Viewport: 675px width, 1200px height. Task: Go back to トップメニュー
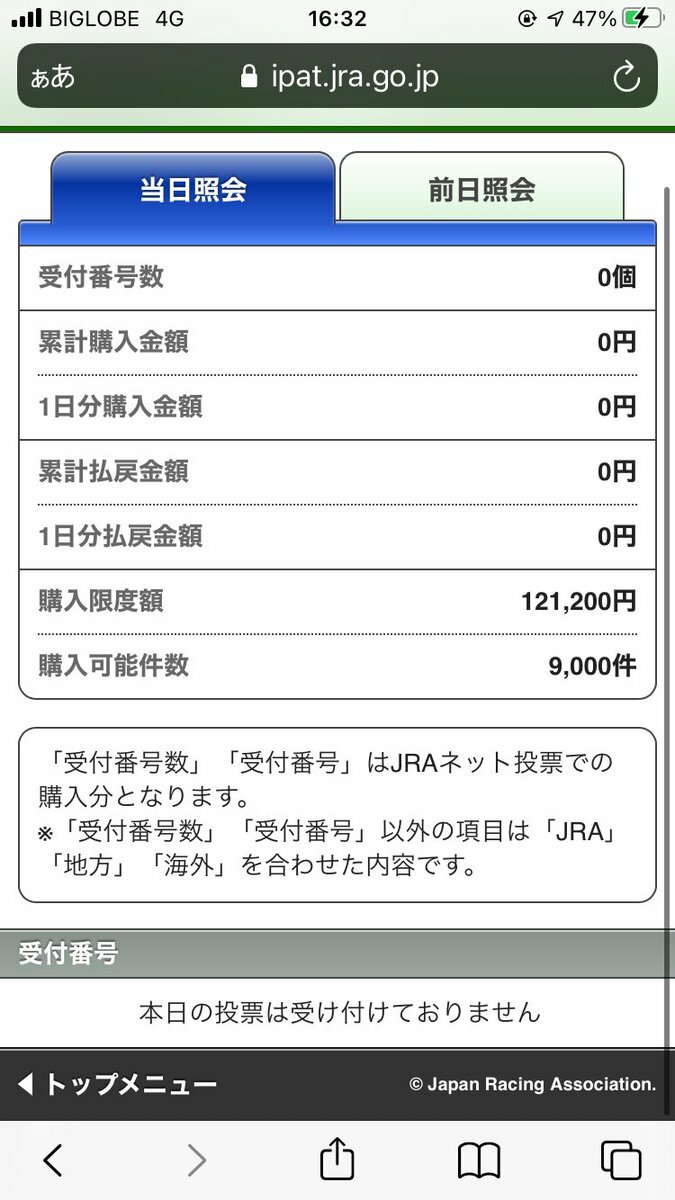click(117, 1084)
